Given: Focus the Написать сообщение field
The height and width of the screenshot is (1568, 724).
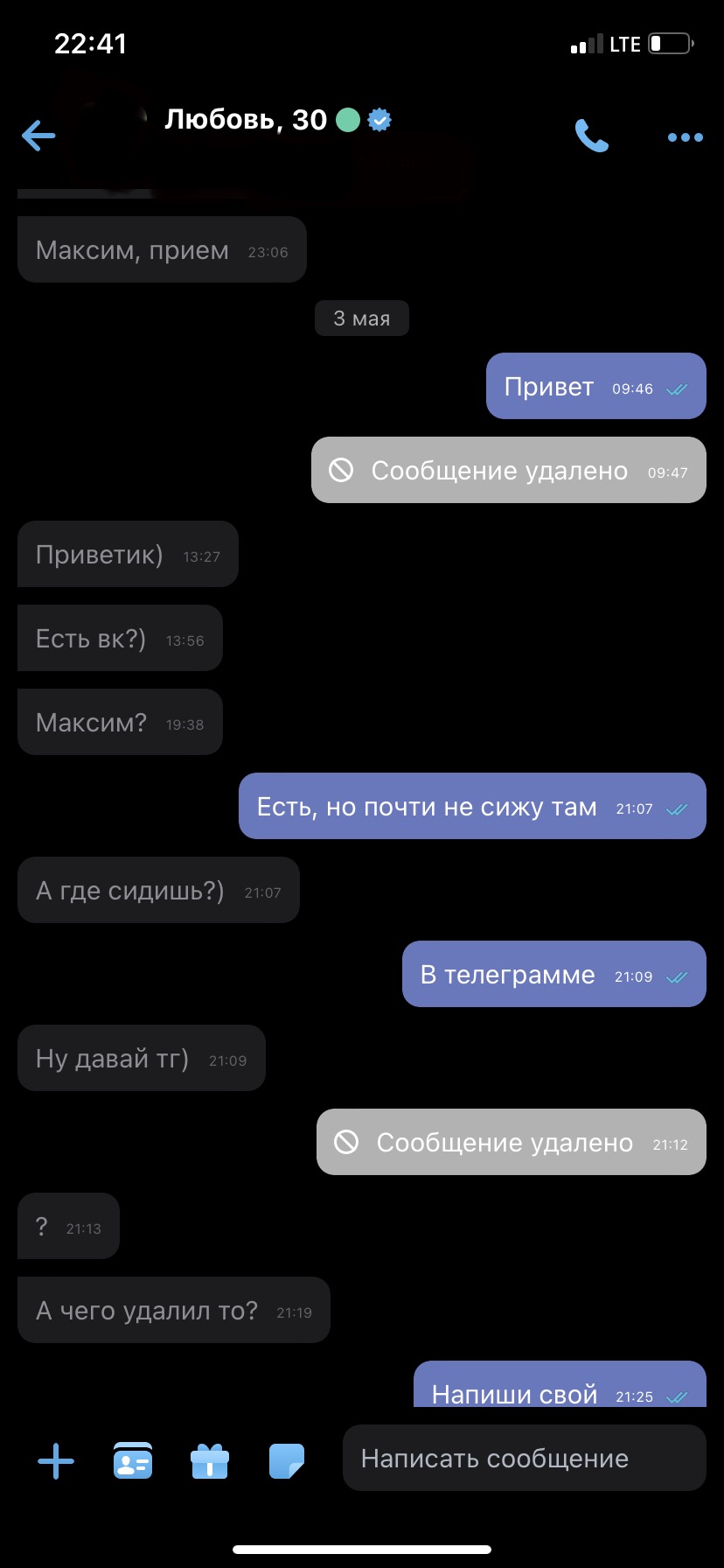Looking at the screenshot, I should [x=524, y=1458].
